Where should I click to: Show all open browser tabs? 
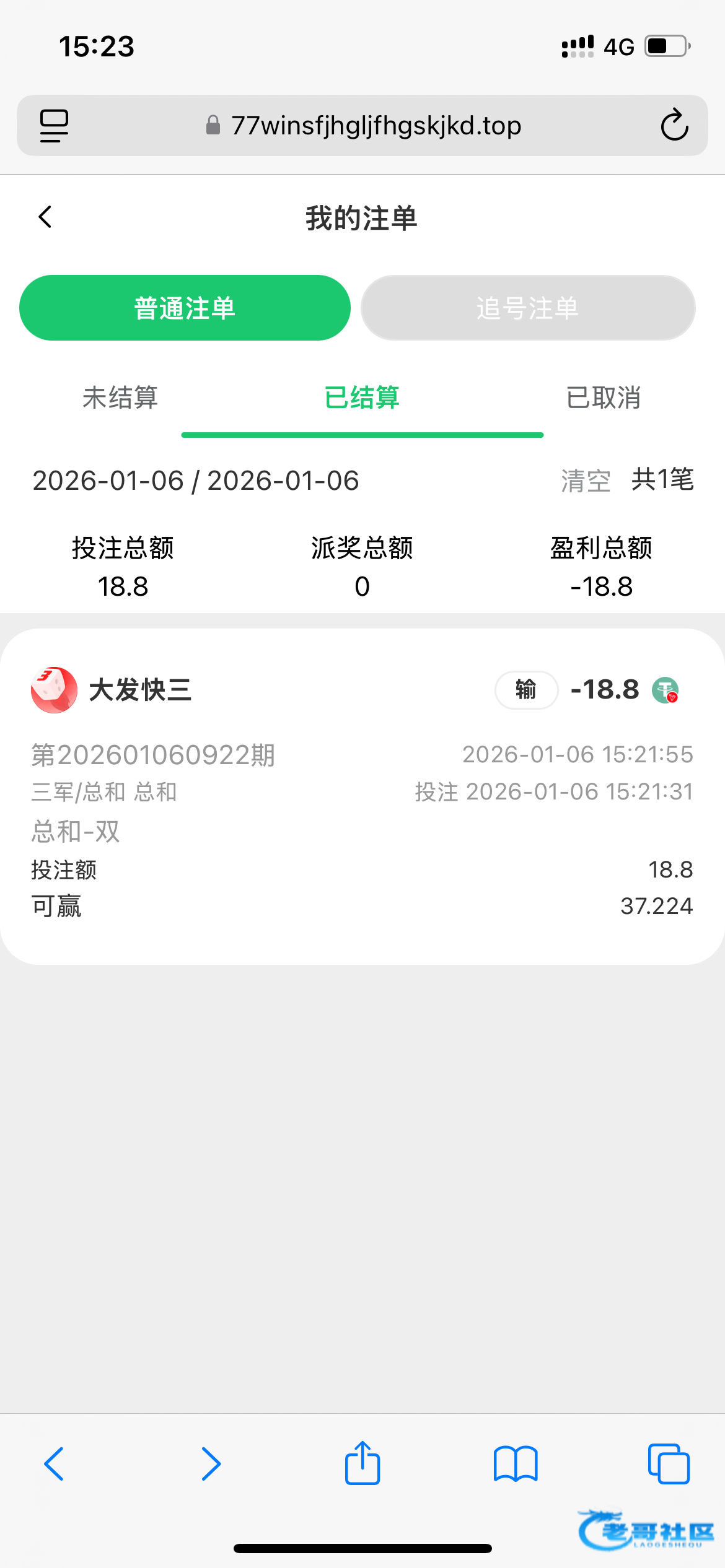[669, 1464]
